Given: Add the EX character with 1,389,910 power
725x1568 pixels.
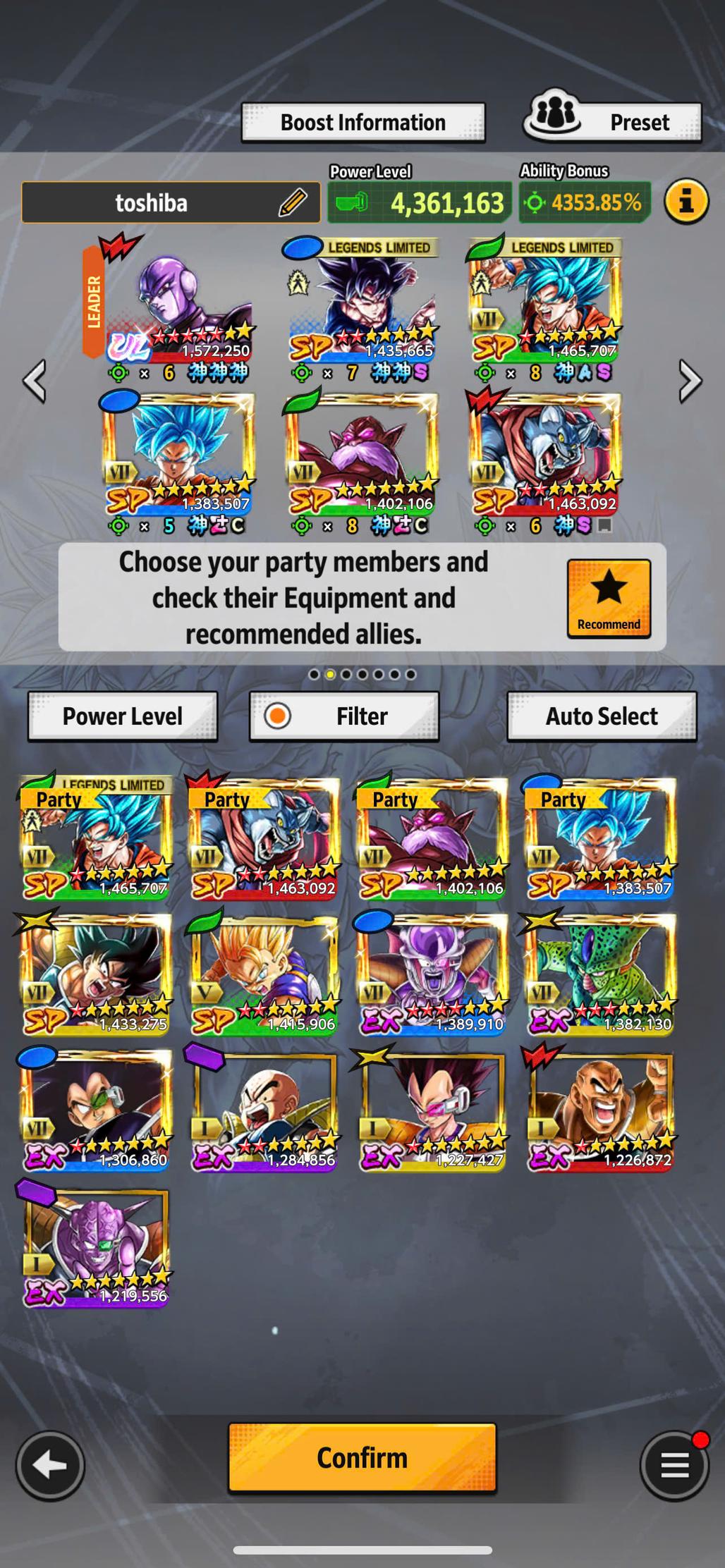Looking at the screenshot, I should (432, 974).
